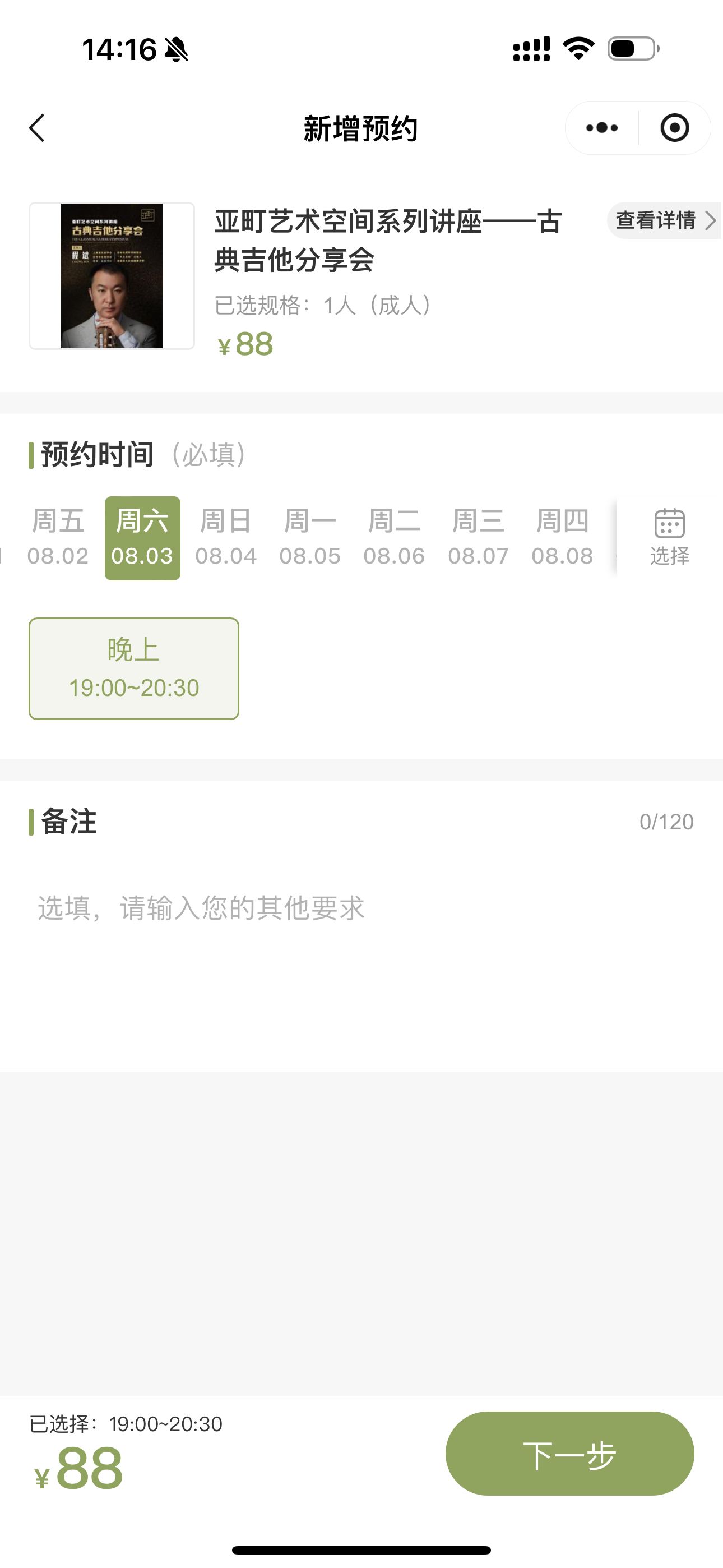Open the 选择 calendar date picker

(x=669, y=537)
